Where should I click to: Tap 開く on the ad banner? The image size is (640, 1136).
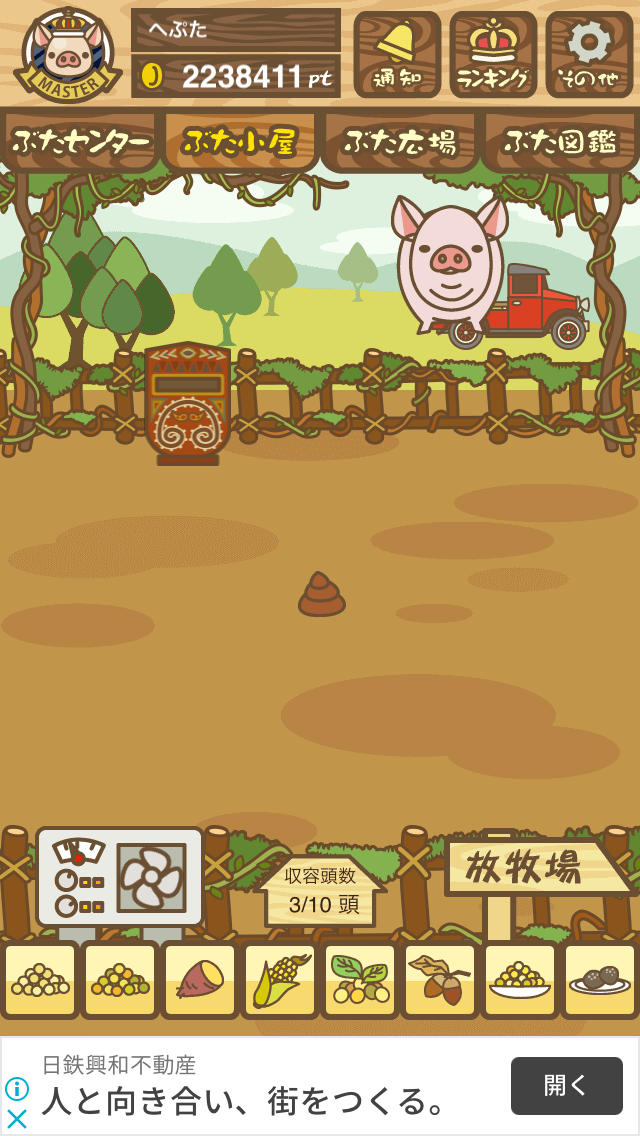567,1085
